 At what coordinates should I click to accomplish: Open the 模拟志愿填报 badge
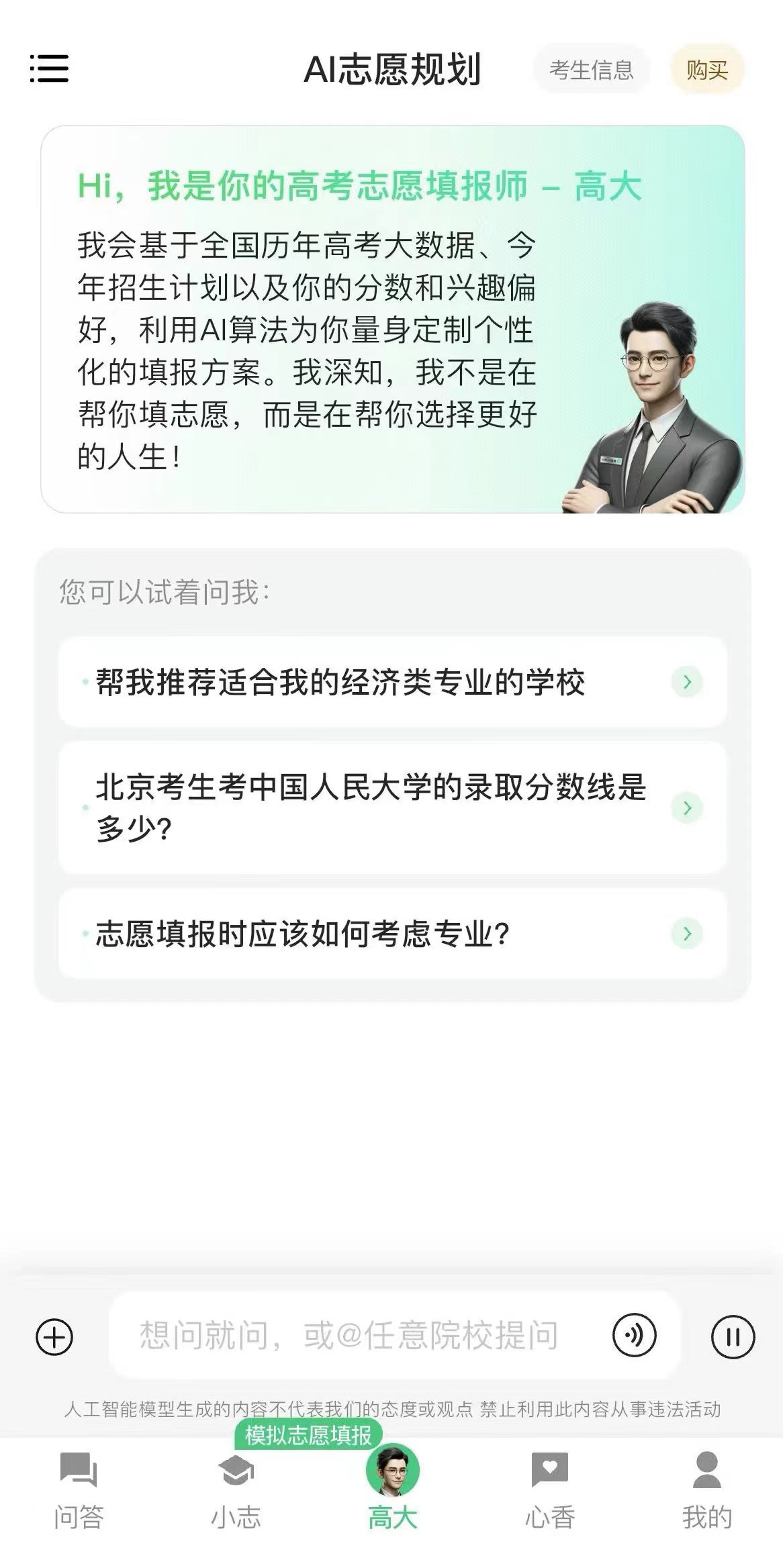[x=308, y=1434]
